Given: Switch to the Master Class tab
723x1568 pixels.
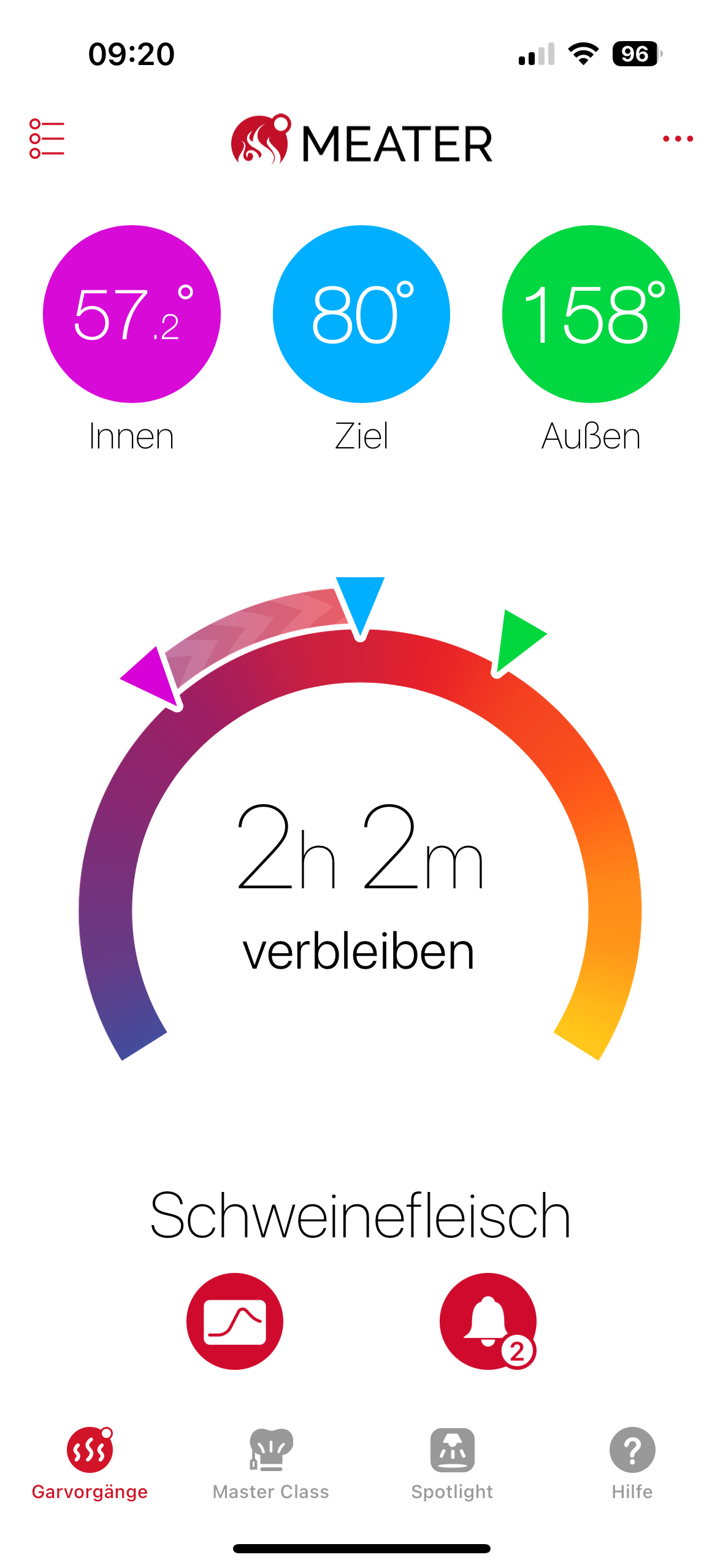Looking at the screenshot, I should coord(270,1463).
